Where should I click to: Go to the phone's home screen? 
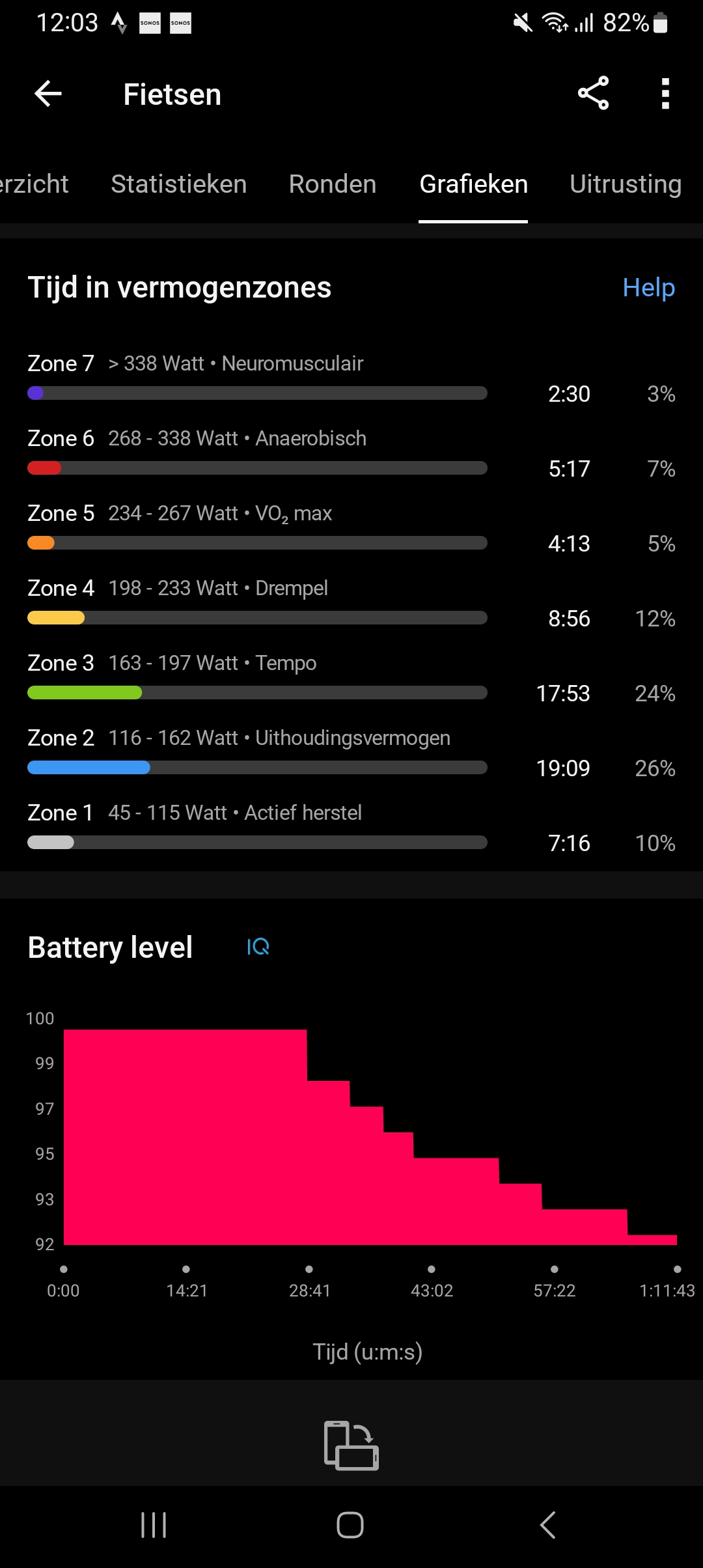click(350, 1524)
